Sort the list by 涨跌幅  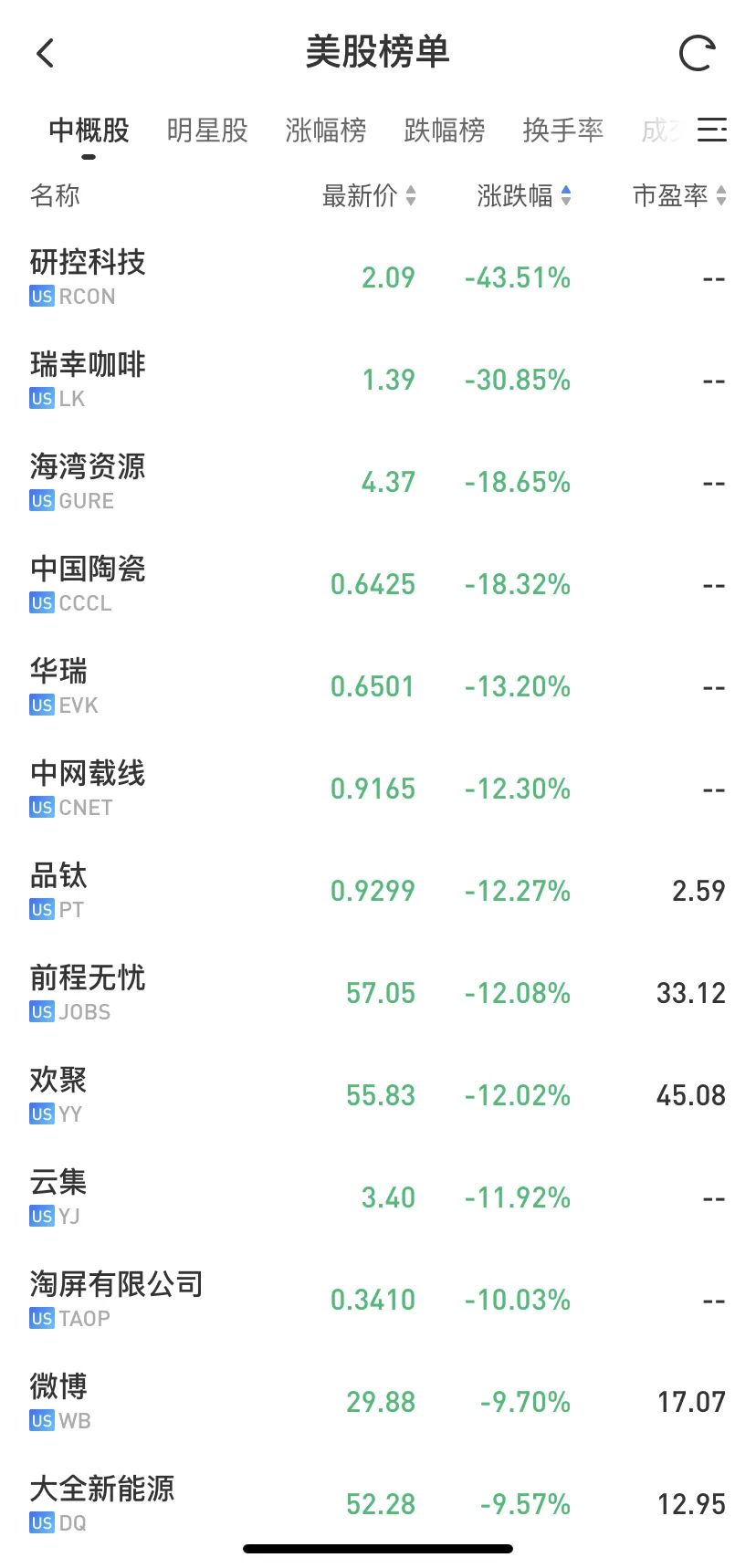(x=524, y=195)
